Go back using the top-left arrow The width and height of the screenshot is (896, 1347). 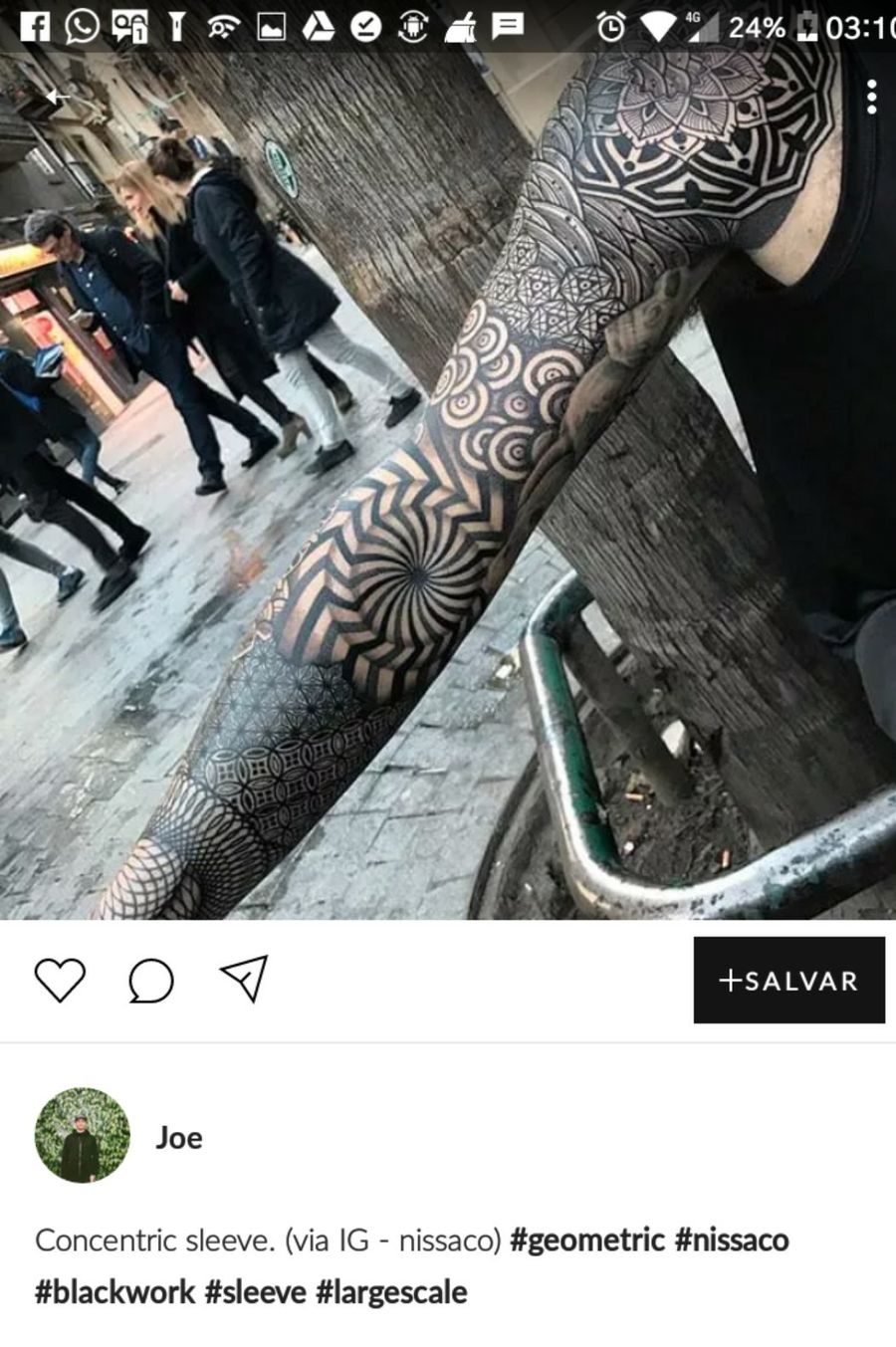click(x=59, y=97)
